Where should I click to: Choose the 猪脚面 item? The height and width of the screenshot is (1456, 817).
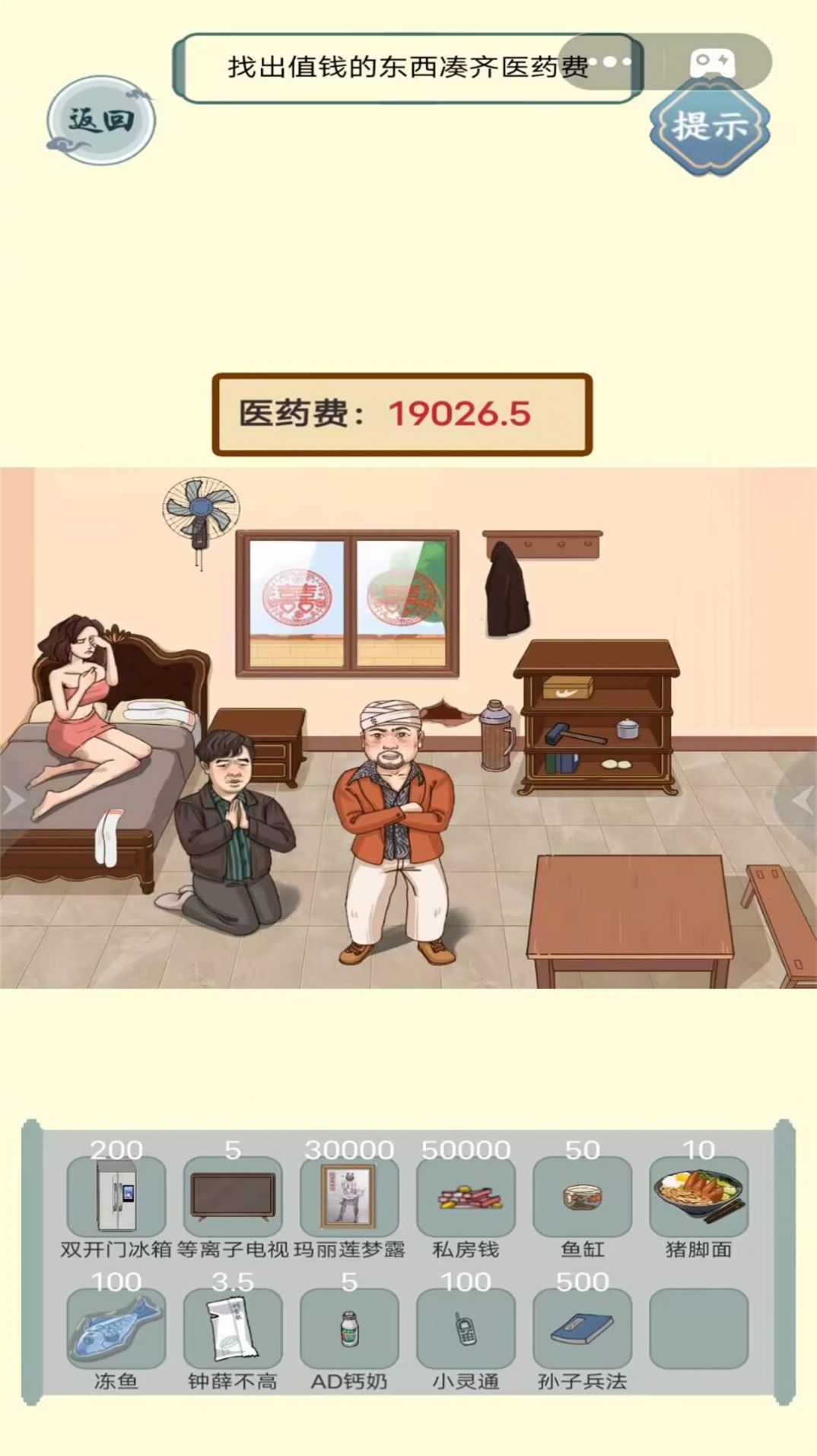(x=698, y=1196)
